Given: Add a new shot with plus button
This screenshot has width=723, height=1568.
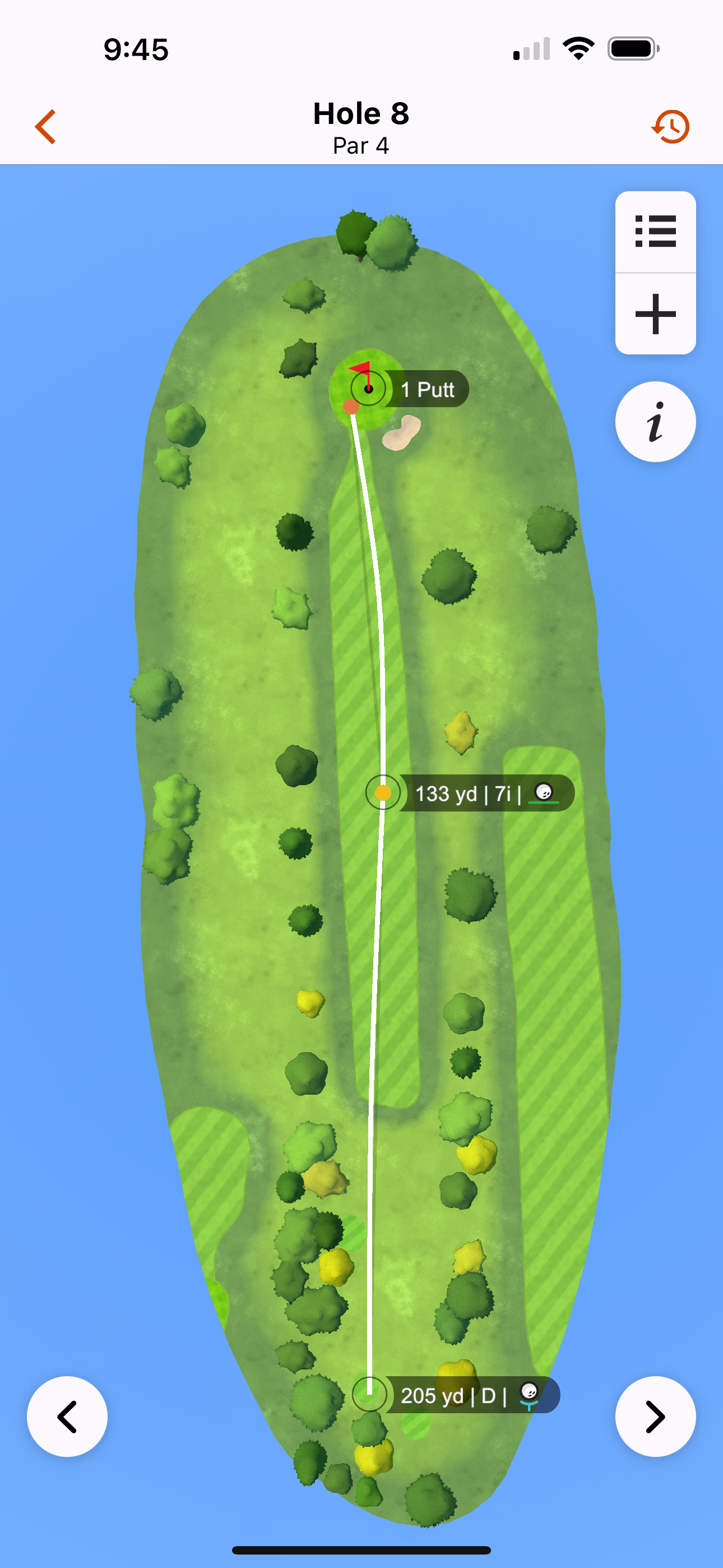Looking at the screenshot, I should click(655, 314).
